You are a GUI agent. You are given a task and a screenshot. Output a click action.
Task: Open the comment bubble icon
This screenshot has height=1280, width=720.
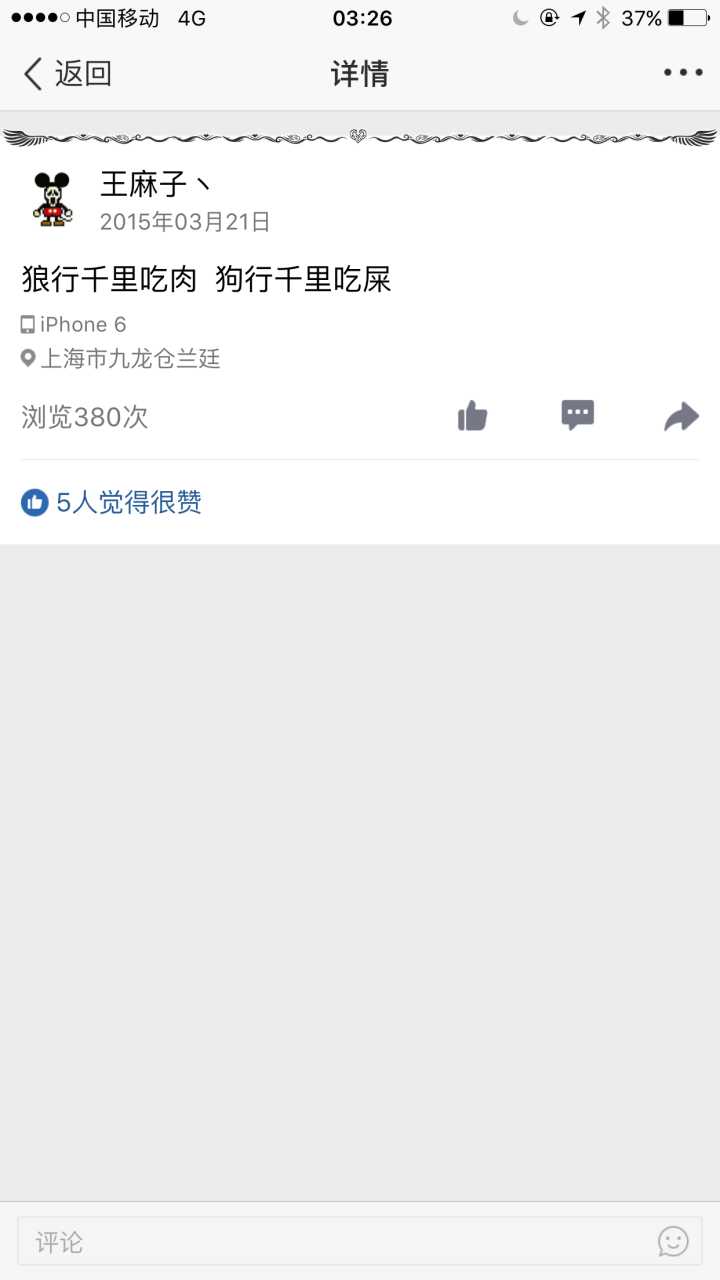578,416
